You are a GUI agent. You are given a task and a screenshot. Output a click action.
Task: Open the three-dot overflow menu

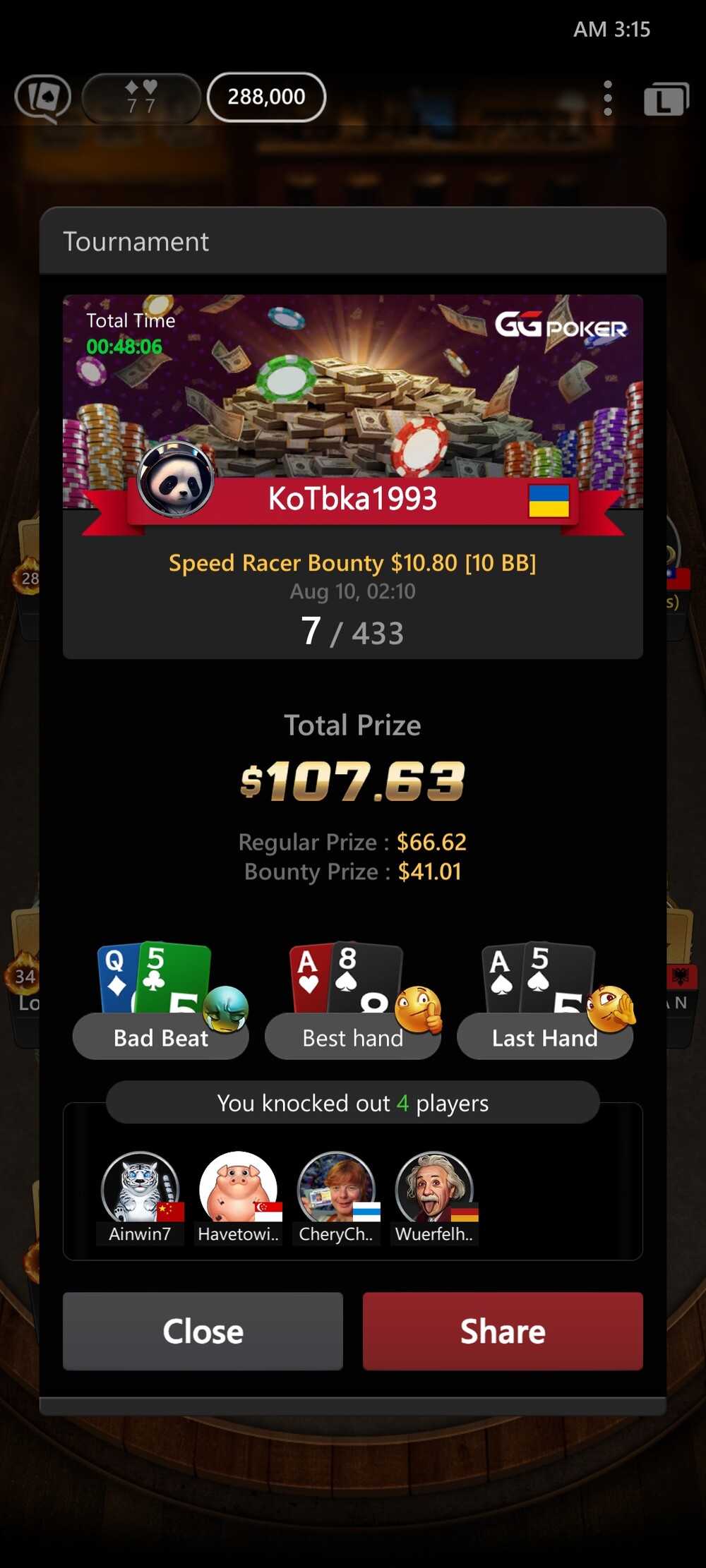pos(608,98)
